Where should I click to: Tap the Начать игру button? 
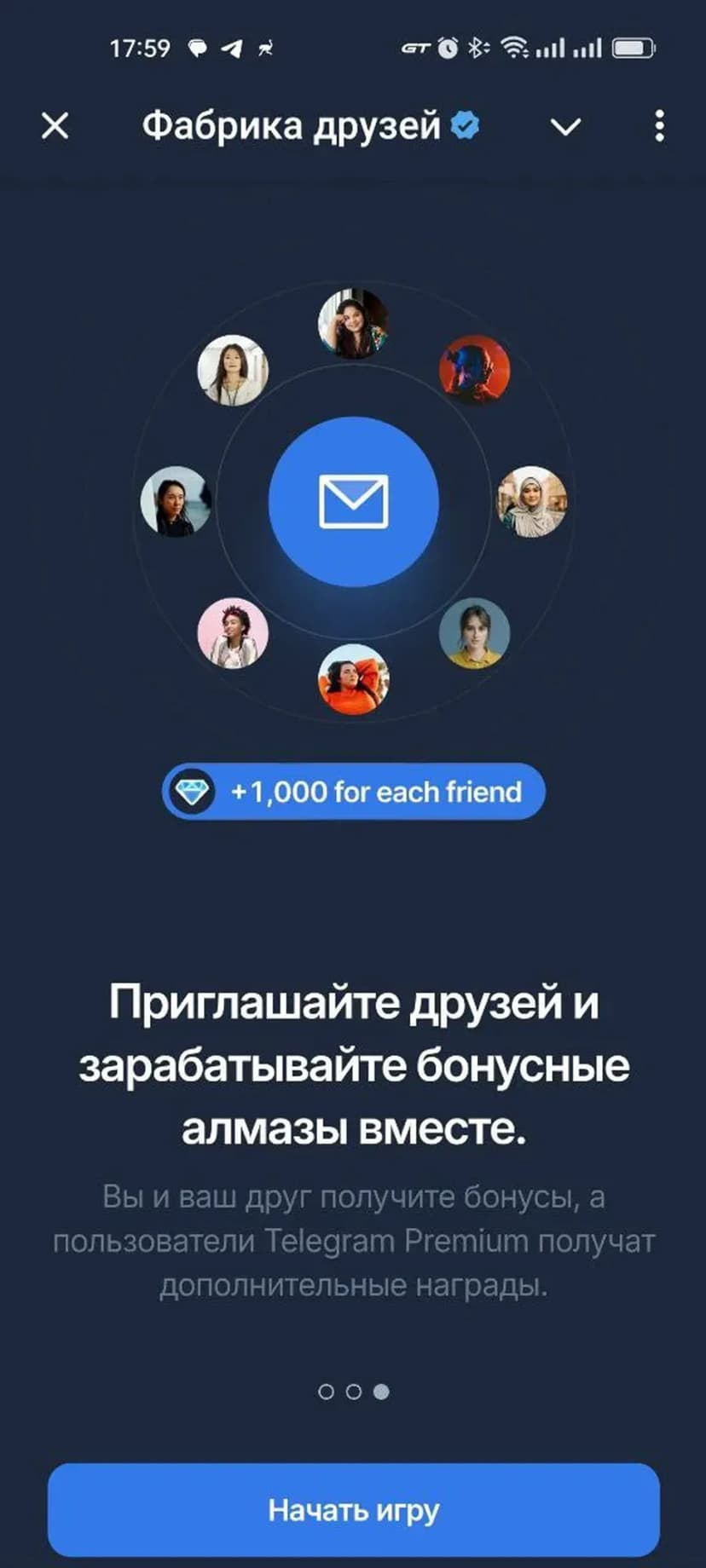[x=353, y=1510]
